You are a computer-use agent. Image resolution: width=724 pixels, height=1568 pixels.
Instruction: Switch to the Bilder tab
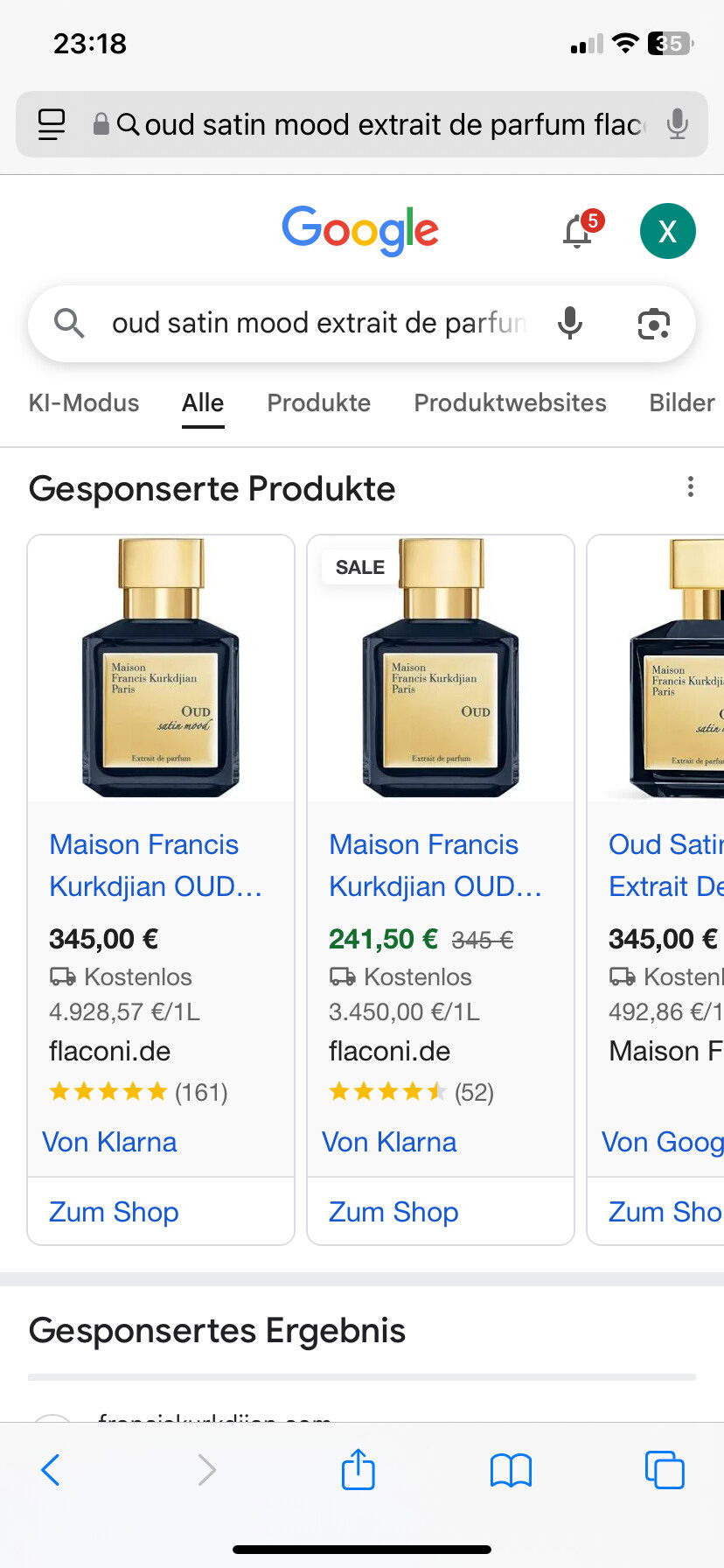[682, 402]
